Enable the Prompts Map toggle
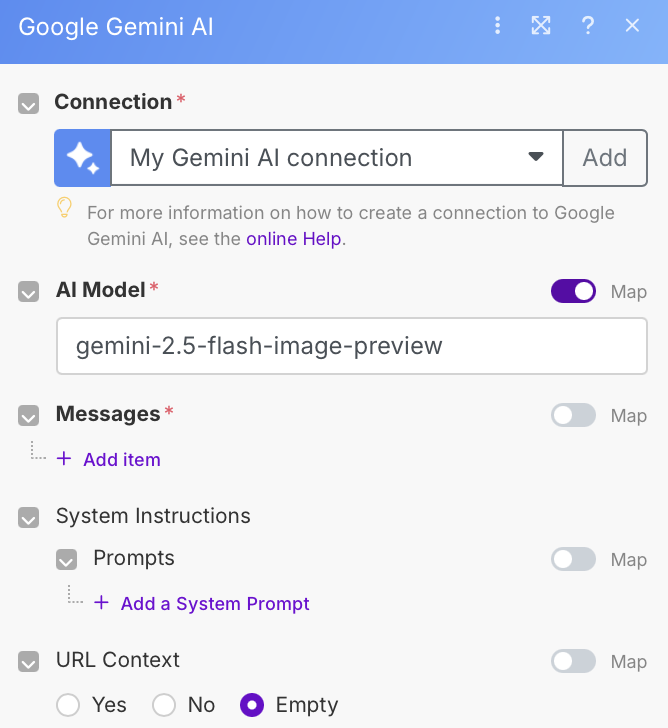Viewport: 668px width, 728px height. tap(573, 559)
